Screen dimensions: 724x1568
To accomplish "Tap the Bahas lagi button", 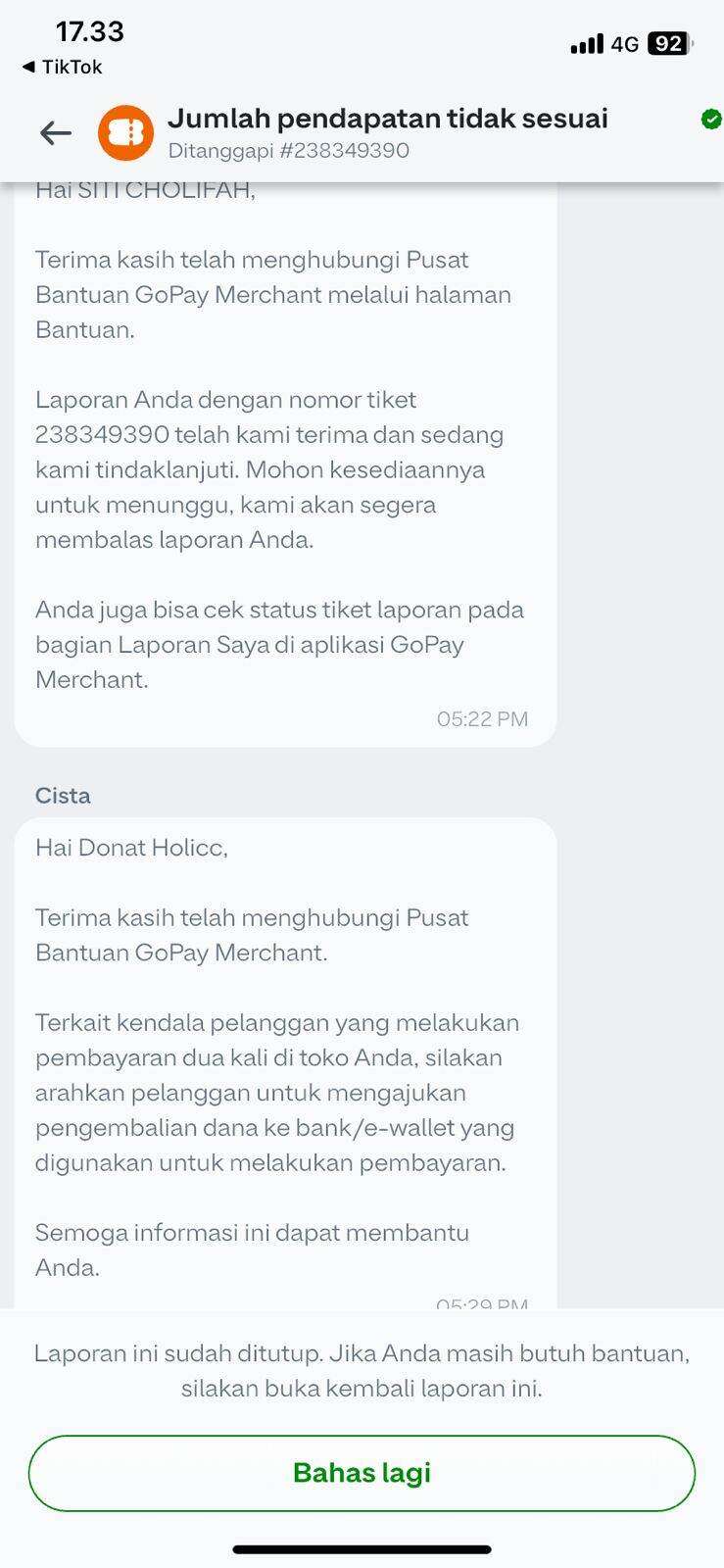I will click(x=362, y=1473).
